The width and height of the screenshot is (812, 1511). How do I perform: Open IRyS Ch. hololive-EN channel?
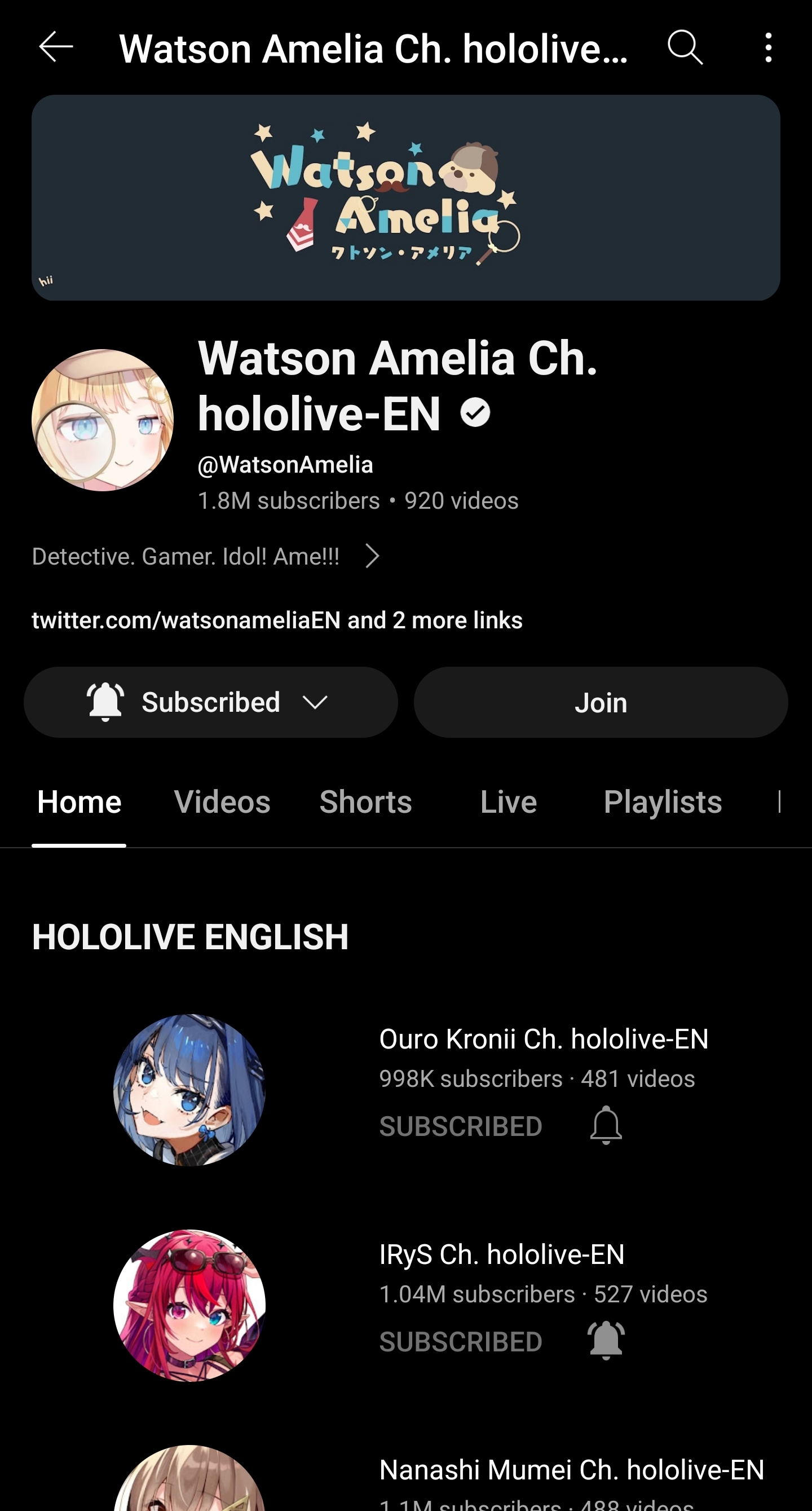point(502,1254)
